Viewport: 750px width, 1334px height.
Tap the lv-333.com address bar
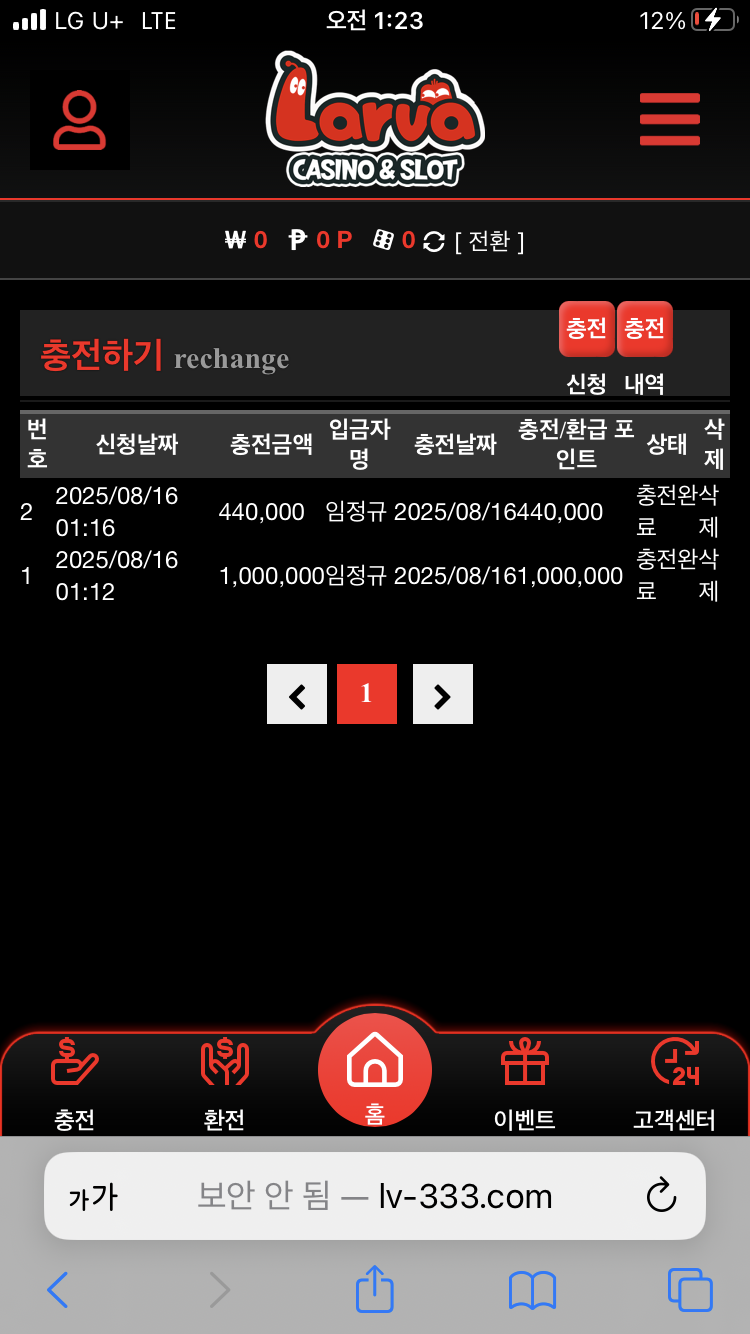coord(375,1196)
